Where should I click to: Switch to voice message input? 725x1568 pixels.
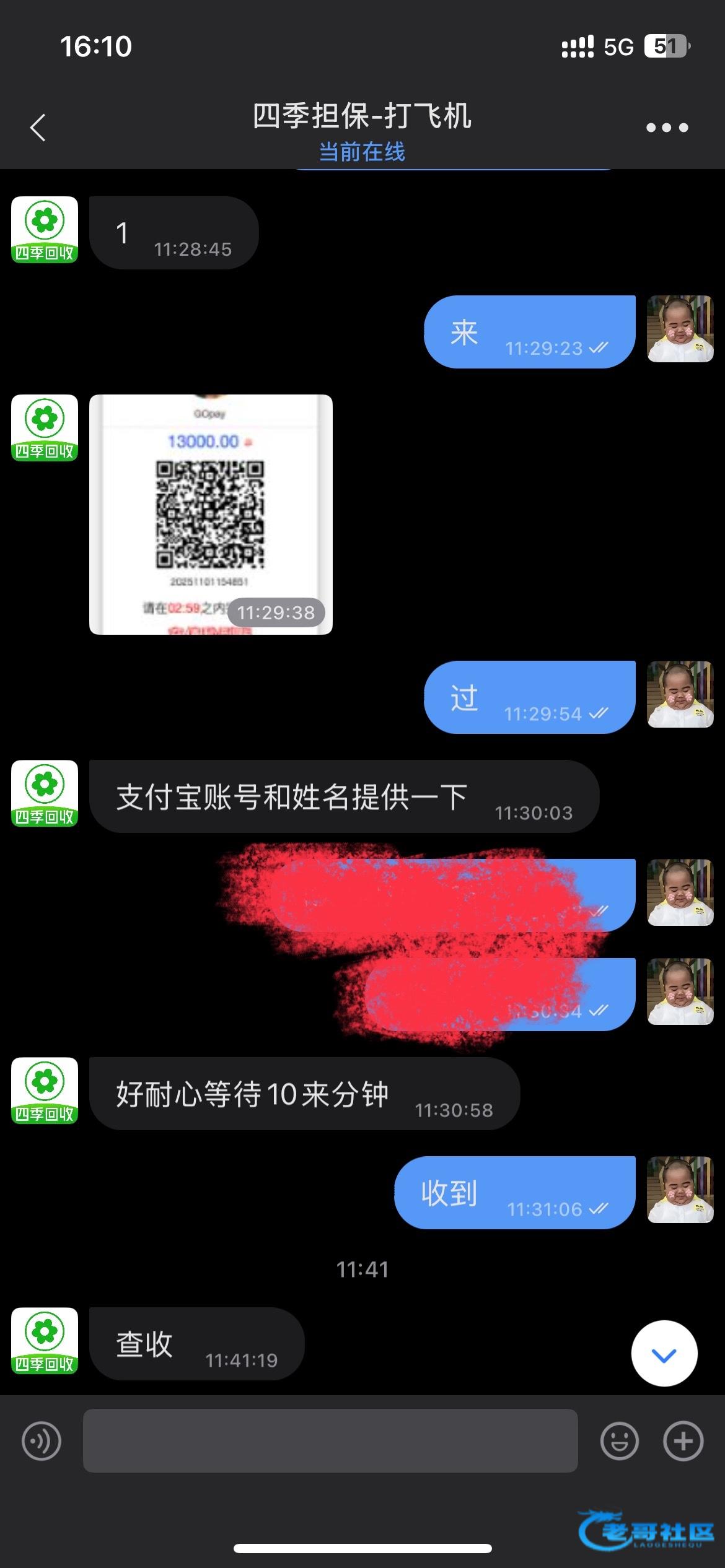42,1441
